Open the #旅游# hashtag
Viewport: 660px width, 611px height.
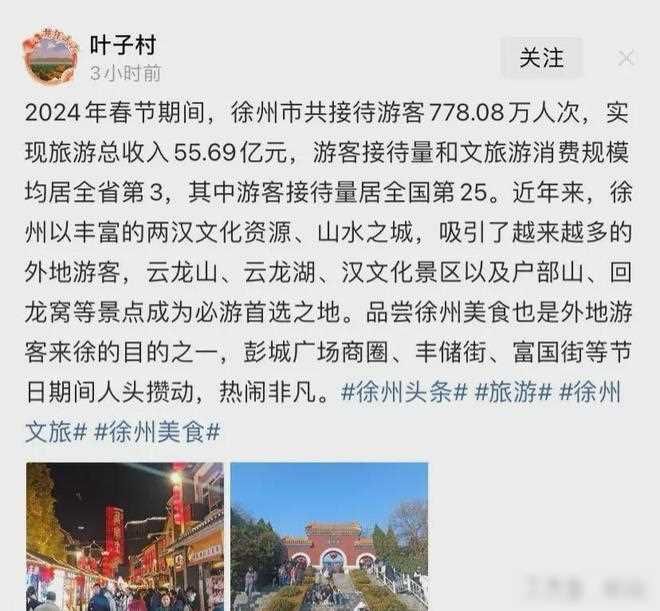[x=513, y=392]
